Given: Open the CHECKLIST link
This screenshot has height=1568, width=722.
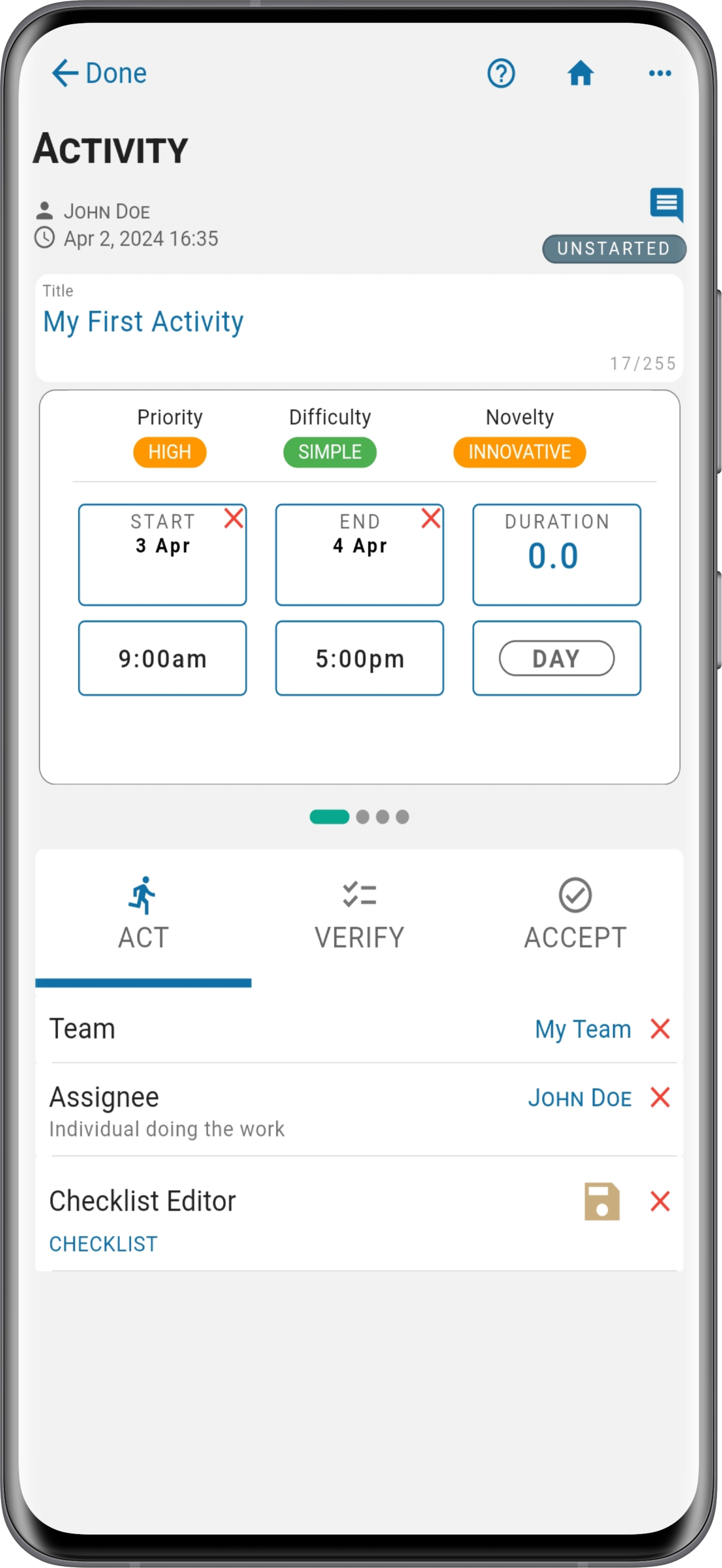Looking at the screenshot, I should click(103, 1244).
